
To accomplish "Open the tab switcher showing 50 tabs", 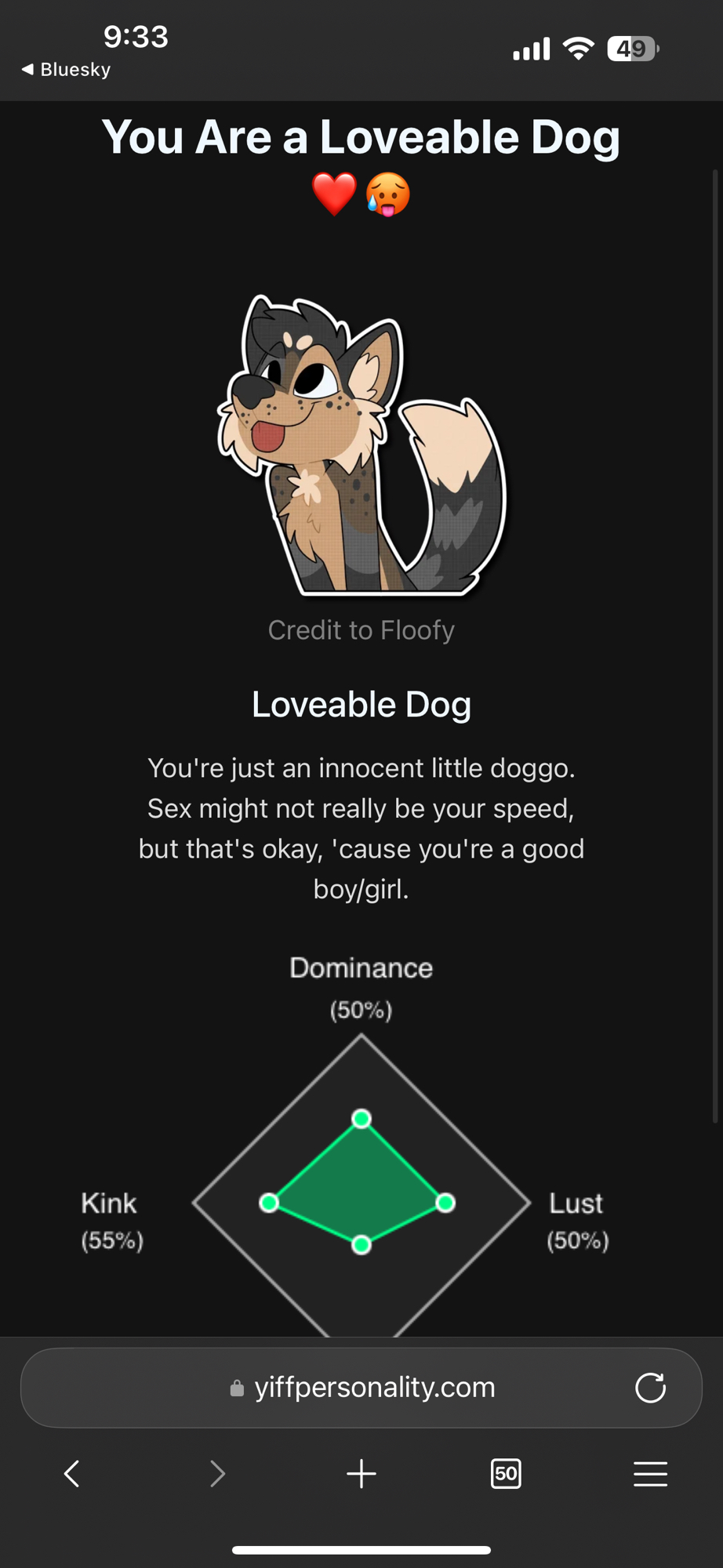I will click(x=506, y=1474).
